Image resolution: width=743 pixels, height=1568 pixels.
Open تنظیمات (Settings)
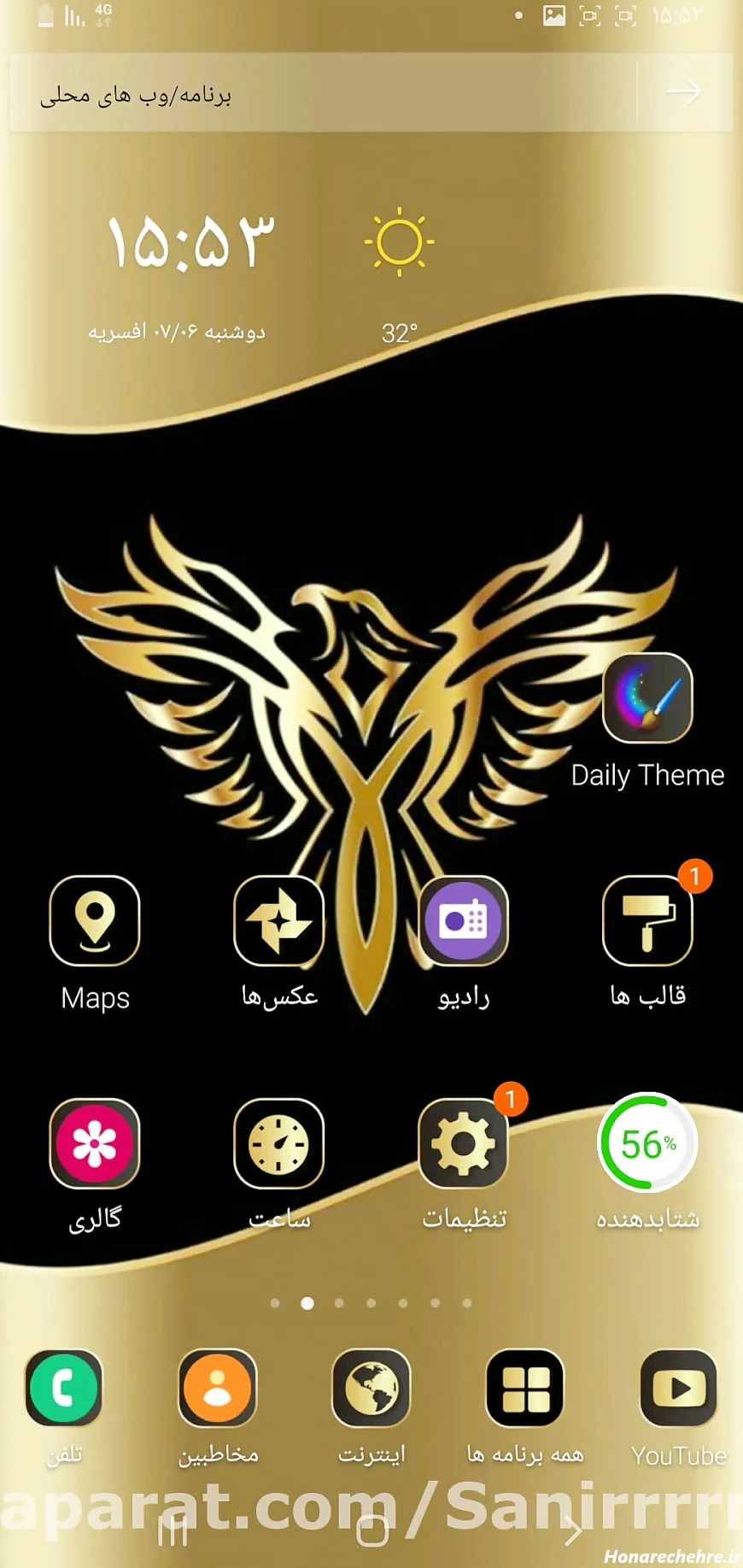(463, 1143)
